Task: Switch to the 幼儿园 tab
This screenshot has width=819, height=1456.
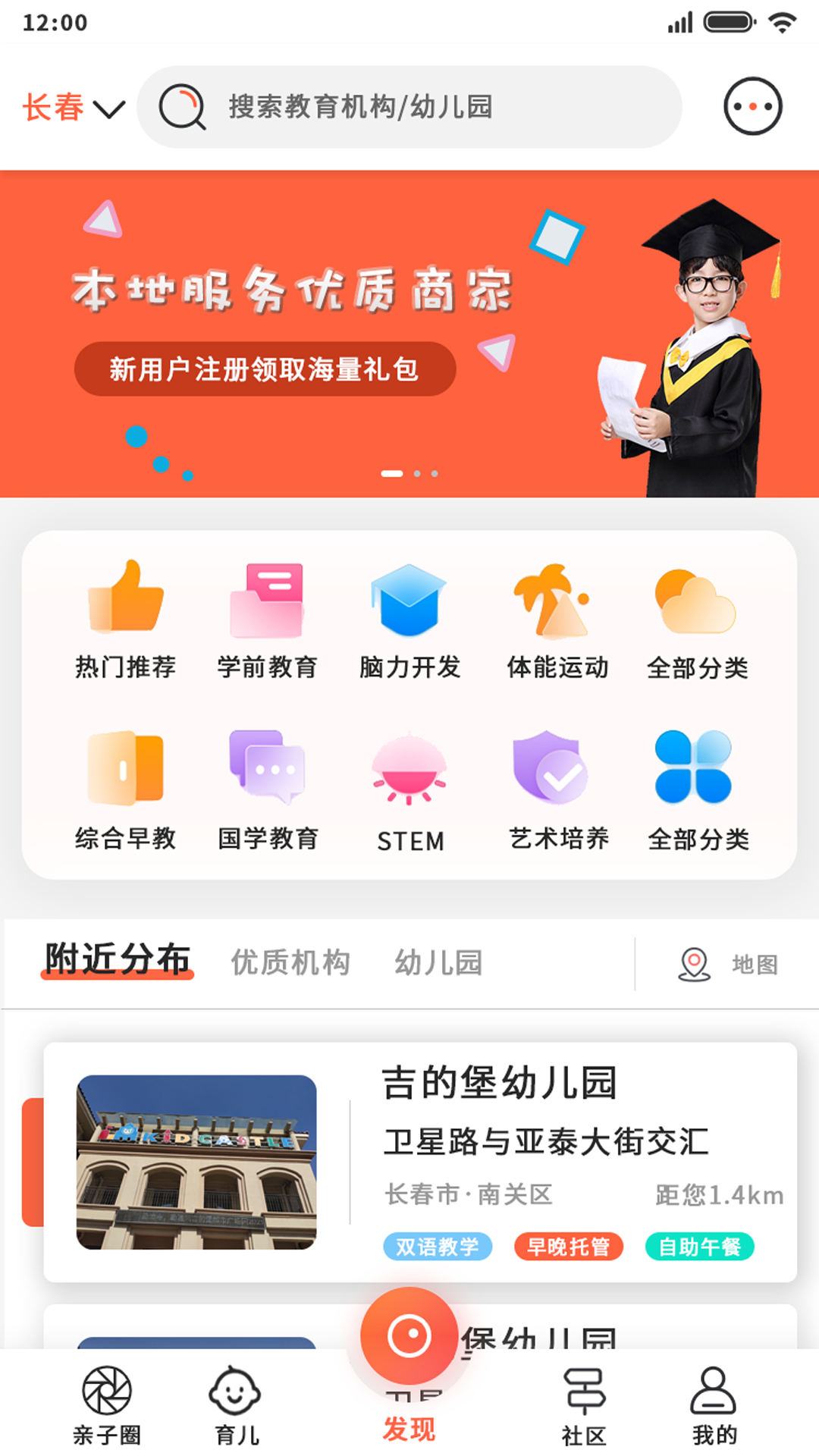Action: coord(438,962)
